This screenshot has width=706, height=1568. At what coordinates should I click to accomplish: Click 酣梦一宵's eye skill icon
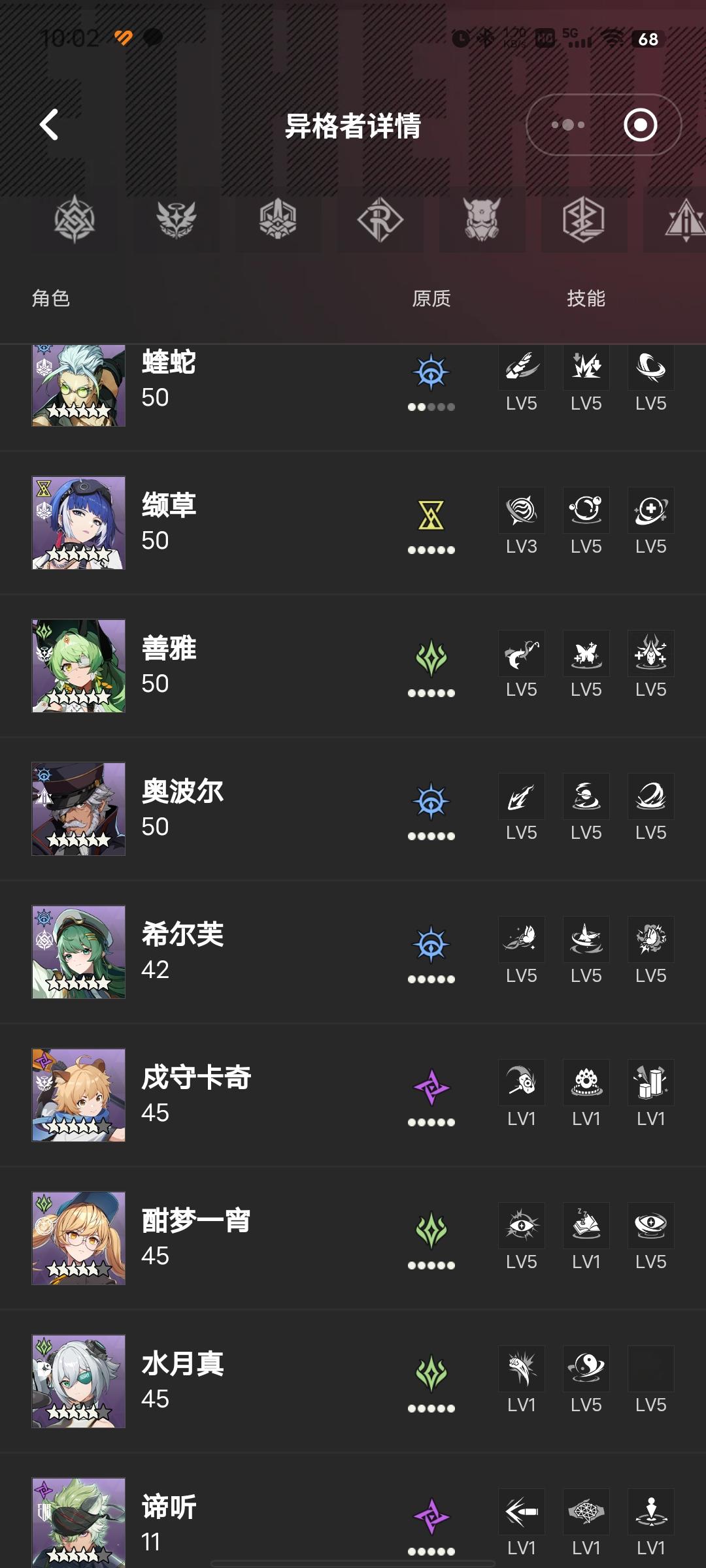coord(522,1225)
